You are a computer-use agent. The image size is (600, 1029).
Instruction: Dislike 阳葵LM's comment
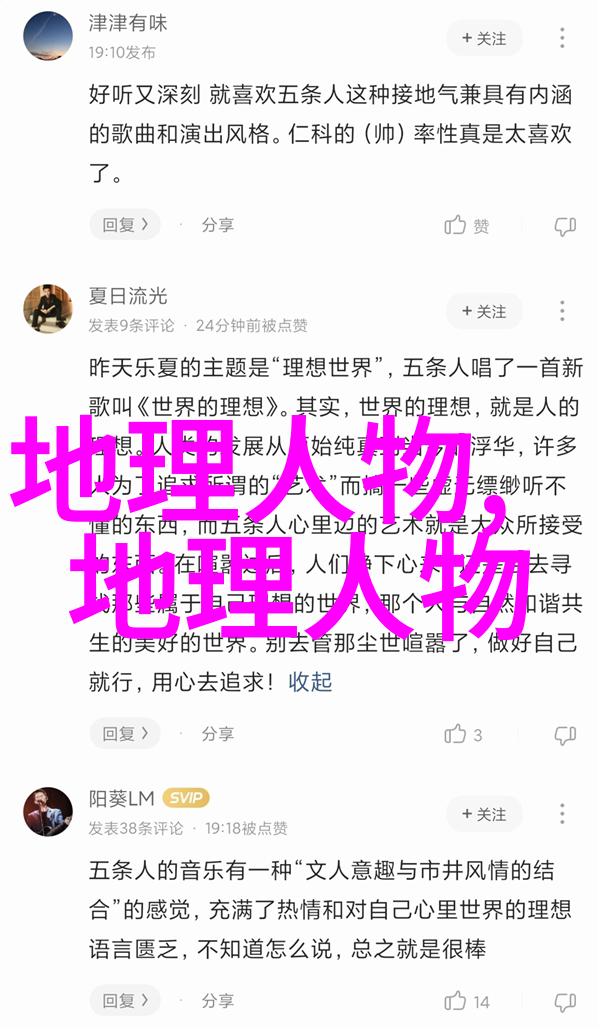click(x=565, y=1000)
